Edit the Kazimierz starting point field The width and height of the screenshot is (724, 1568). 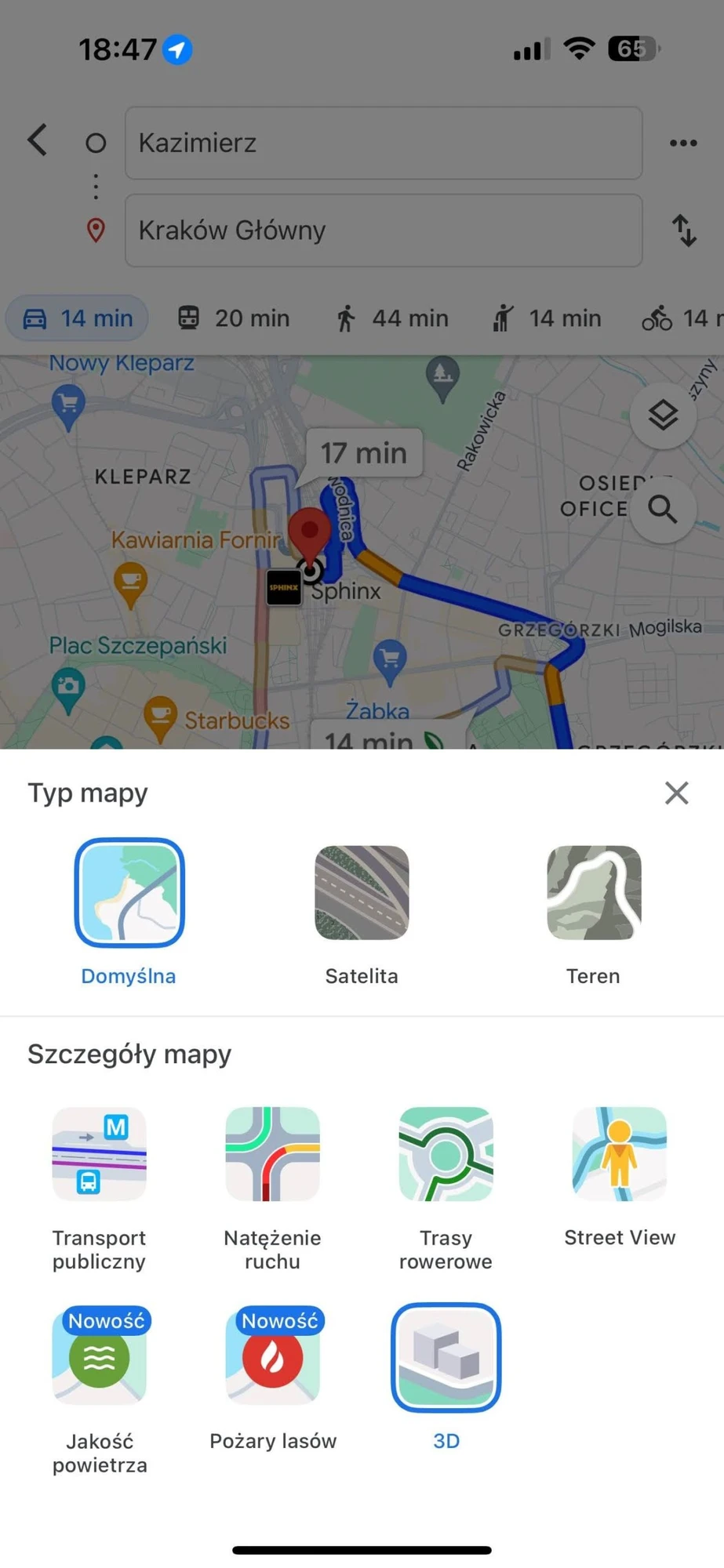point(384,143)
